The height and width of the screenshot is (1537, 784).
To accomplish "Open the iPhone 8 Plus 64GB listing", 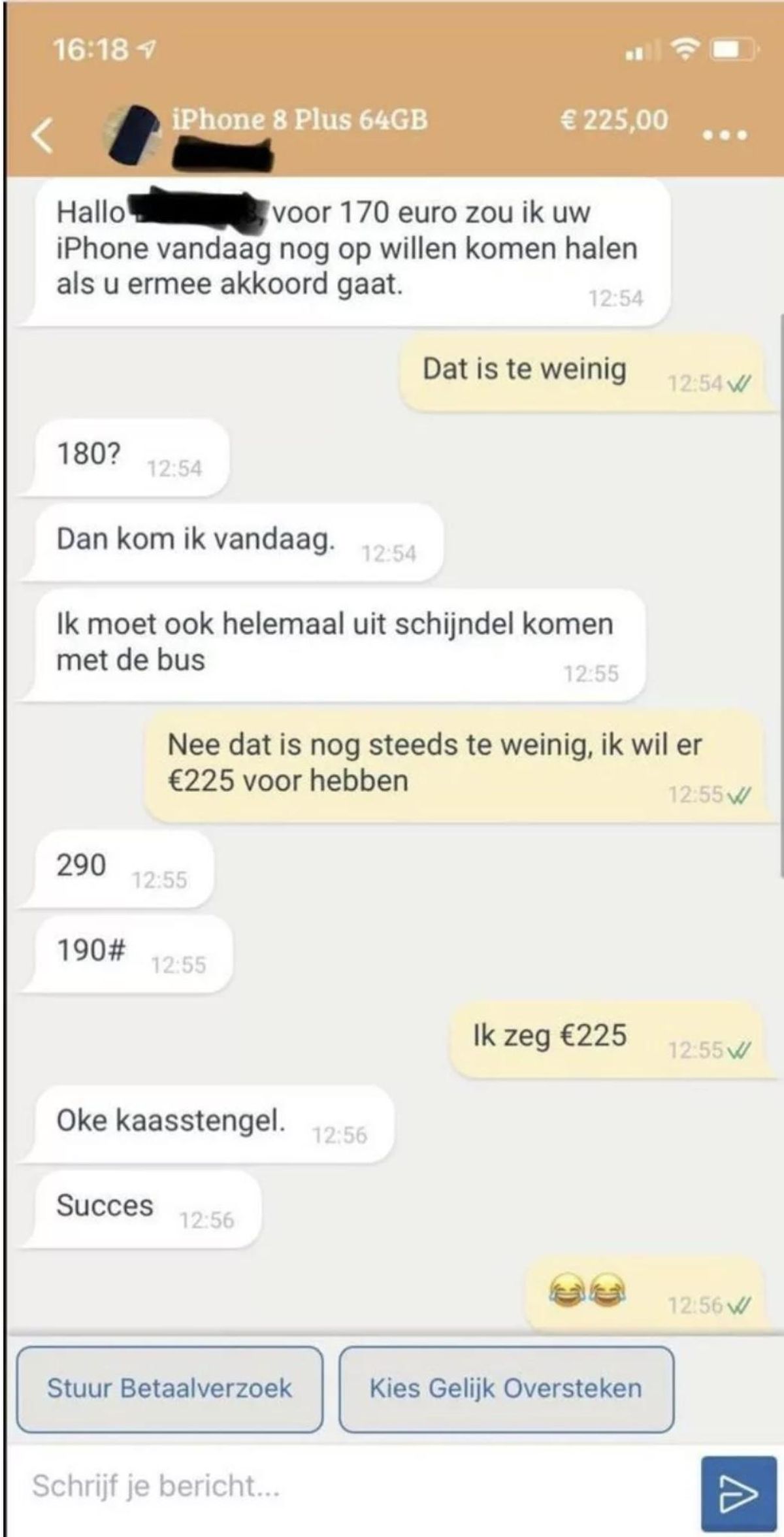I will tap(299, 120).
